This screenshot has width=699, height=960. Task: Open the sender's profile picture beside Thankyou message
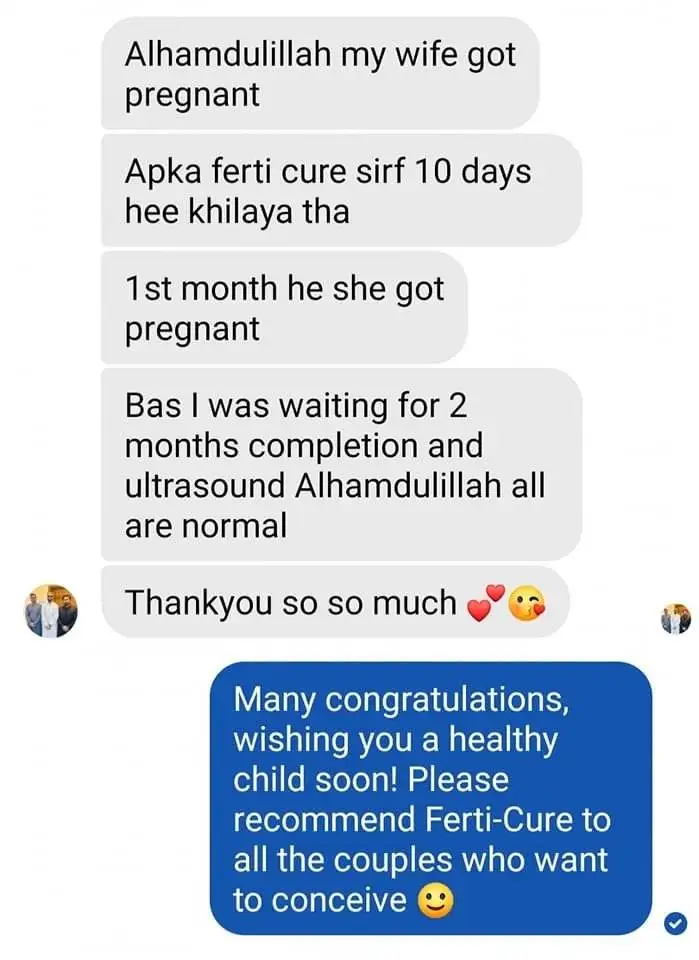(x=51, y=610)
